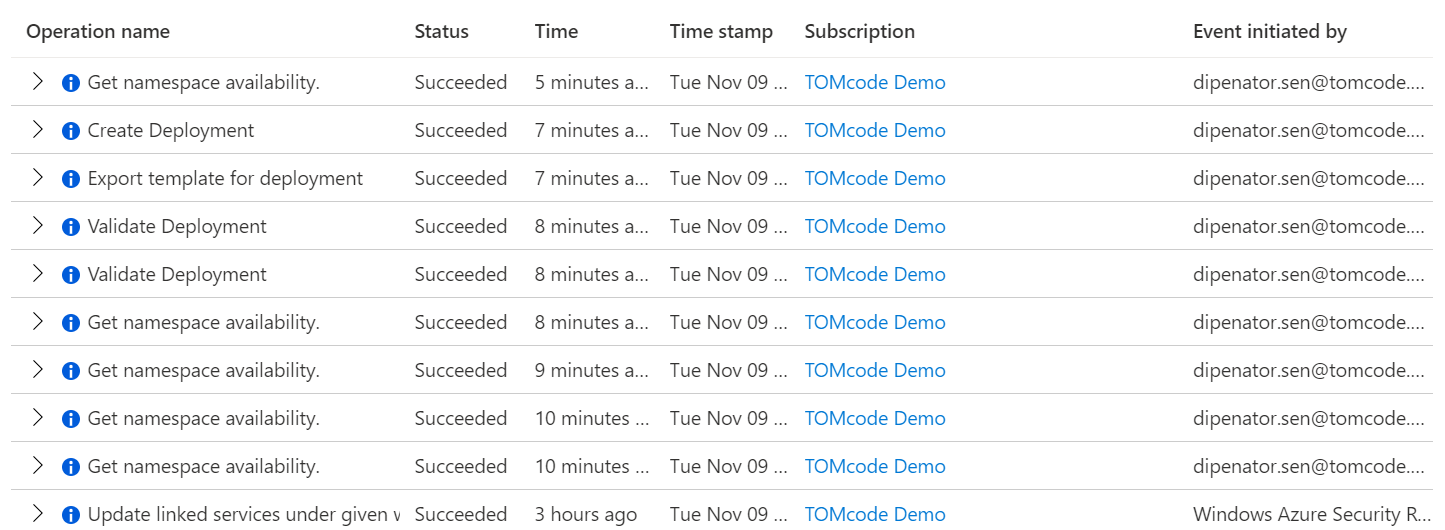The height and width of the screenshot is (530, 1445).
Task: Expand Get namespace availability from 5 minutes ago
Action: pos(38,82)
